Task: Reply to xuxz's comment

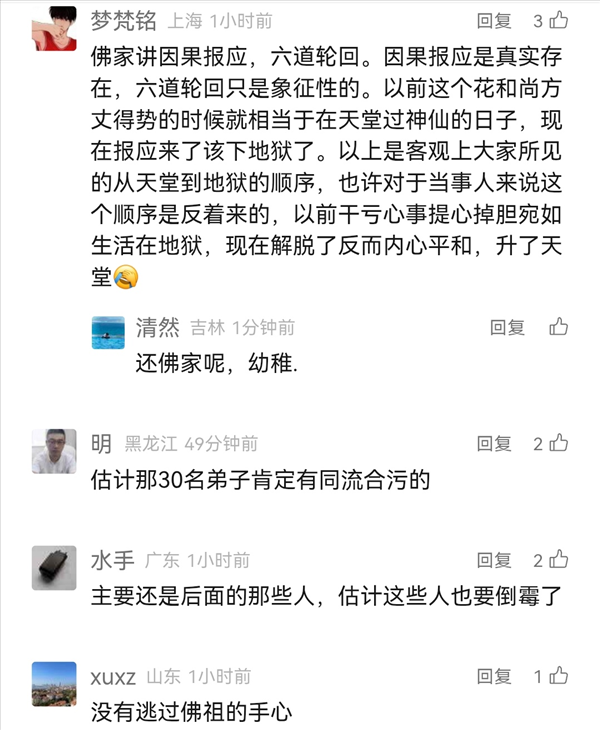Action: [494, 677]
